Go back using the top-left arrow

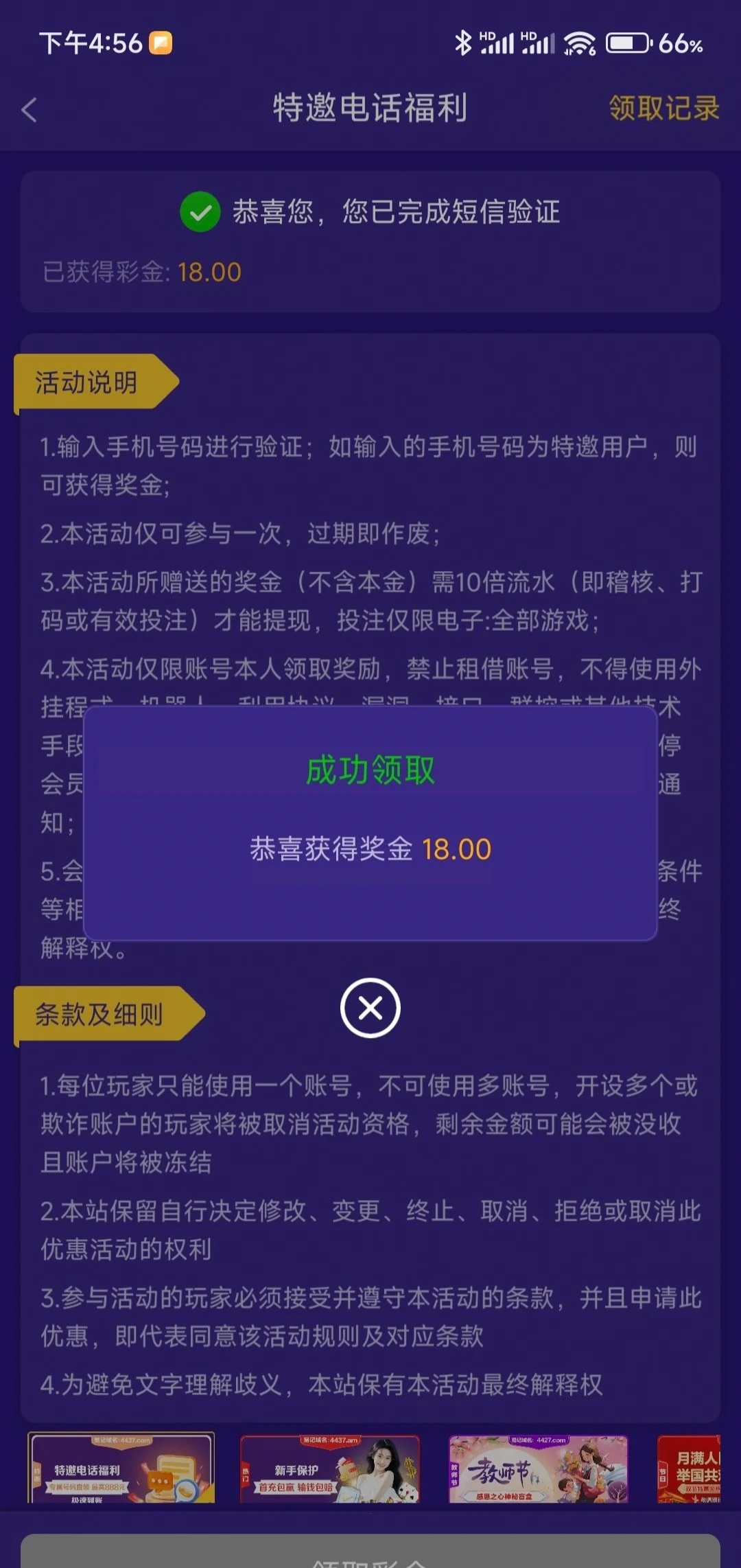[x=29, y=110]
